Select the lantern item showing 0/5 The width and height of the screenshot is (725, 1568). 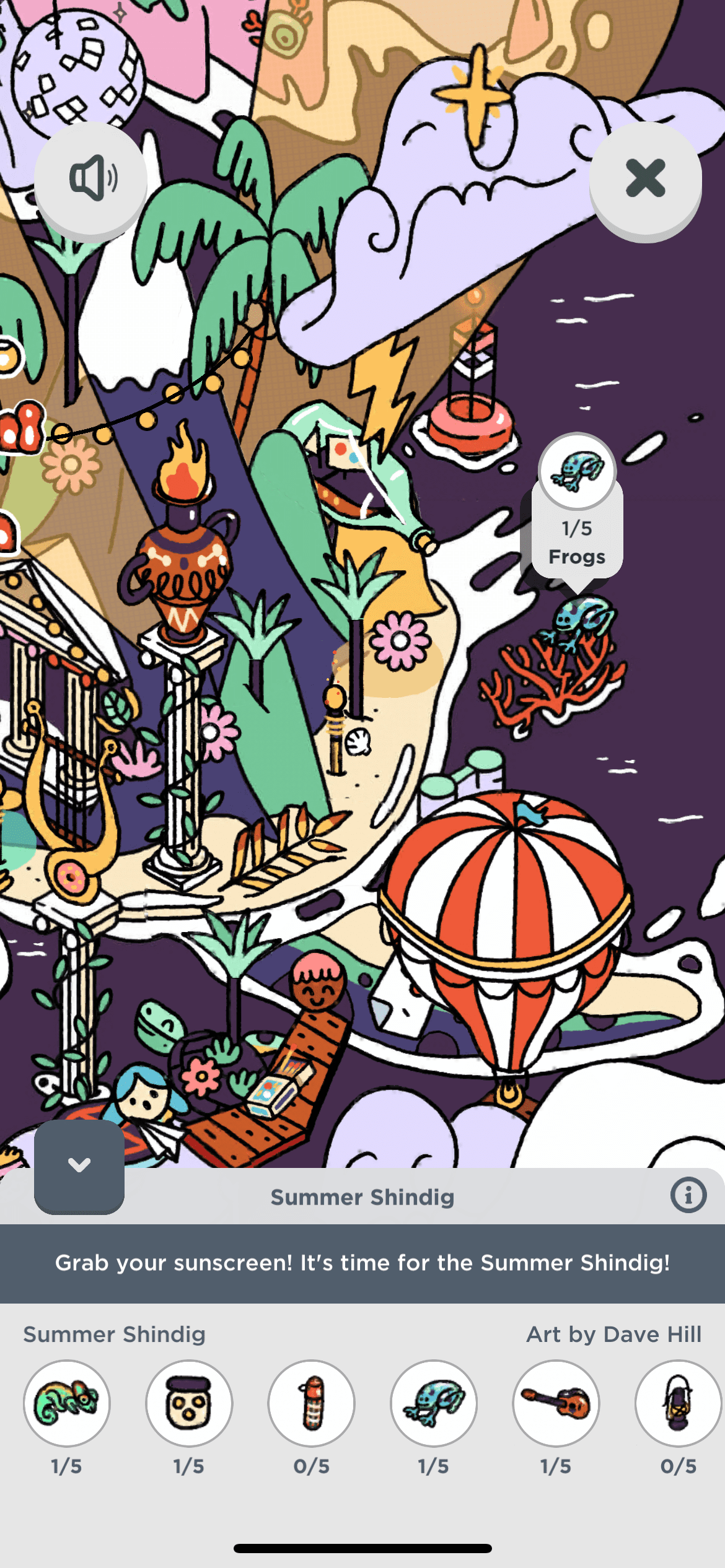pos(678,1403)
